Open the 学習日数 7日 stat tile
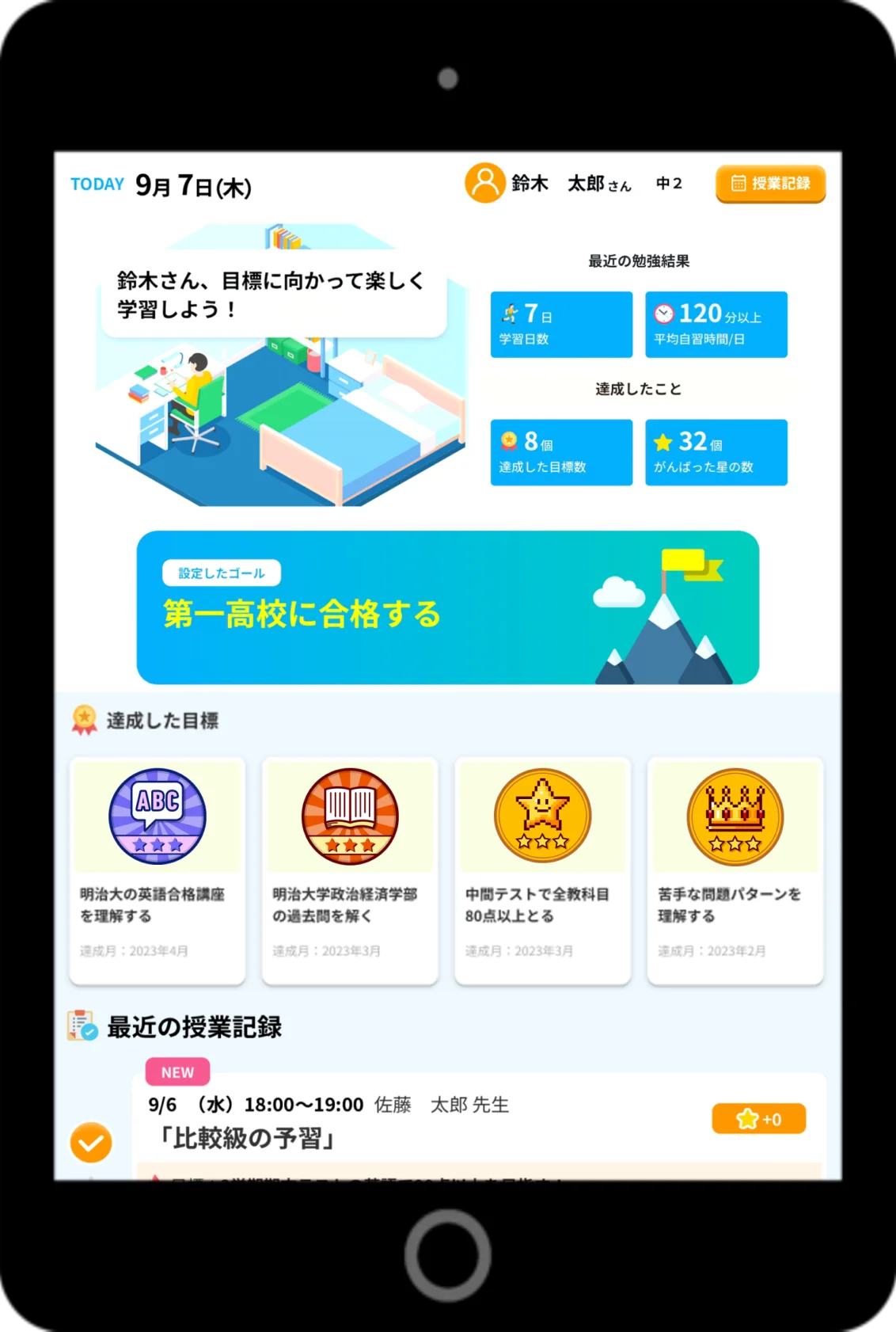The width and height of the screenshot is (896, 1332). point(561,325)
